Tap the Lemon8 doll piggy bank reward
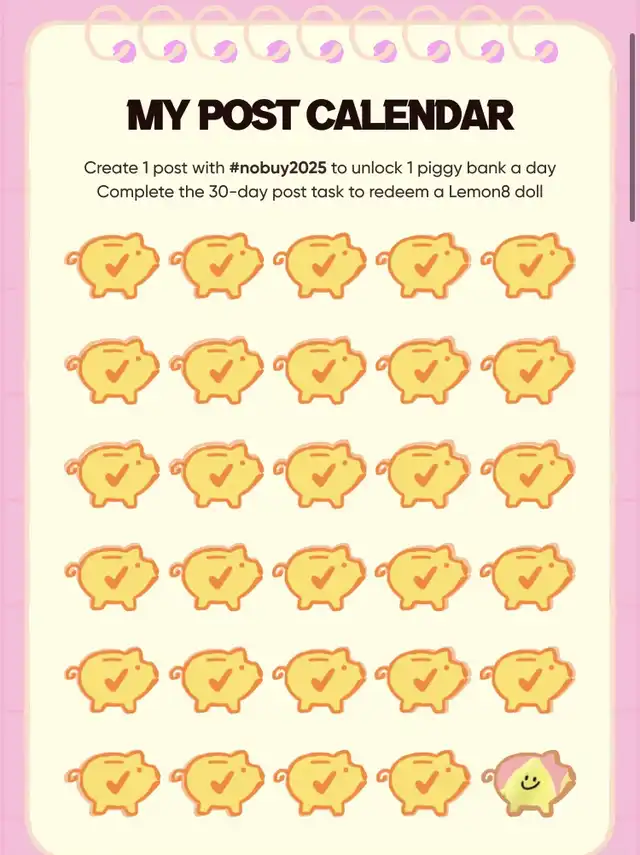This screenshot has height=855, width=640. (x=531, y=782)
